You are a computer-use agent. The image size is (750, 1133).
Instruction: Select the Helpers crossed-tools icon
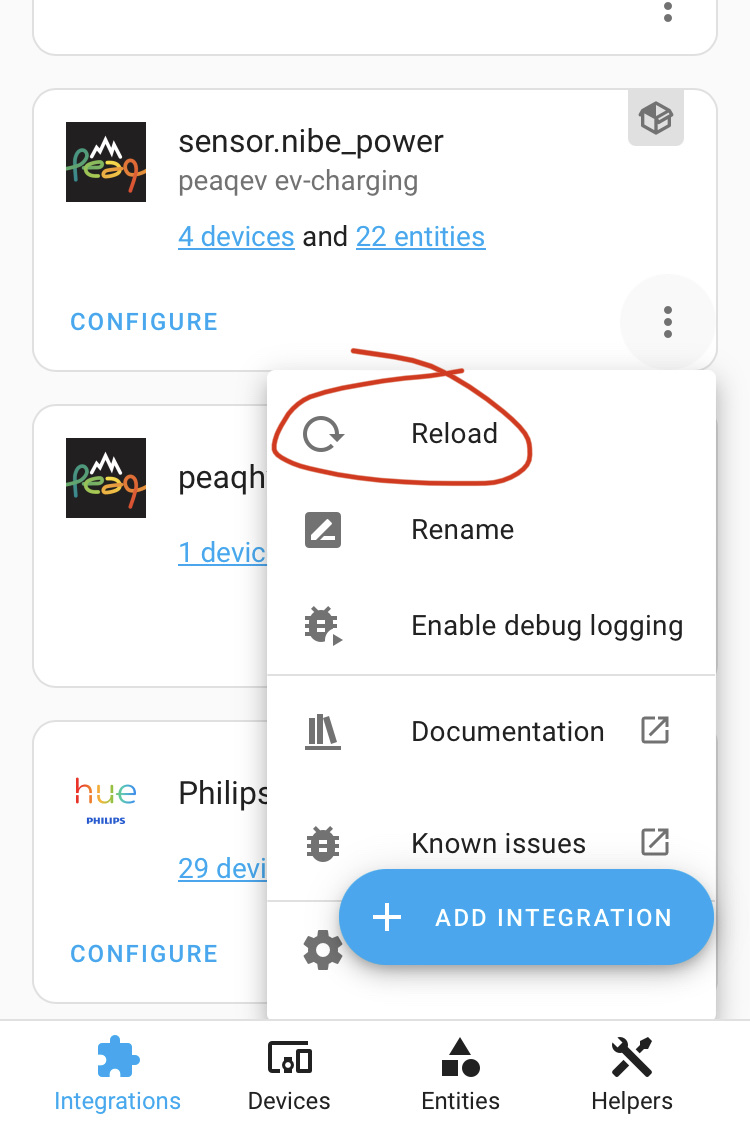632,1056
